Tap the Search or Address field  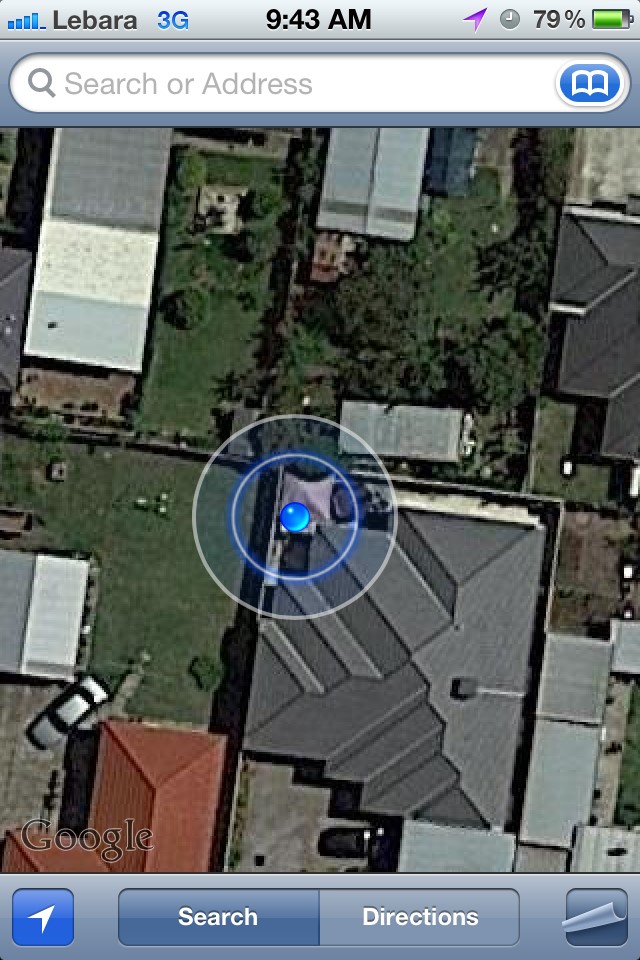290,84
